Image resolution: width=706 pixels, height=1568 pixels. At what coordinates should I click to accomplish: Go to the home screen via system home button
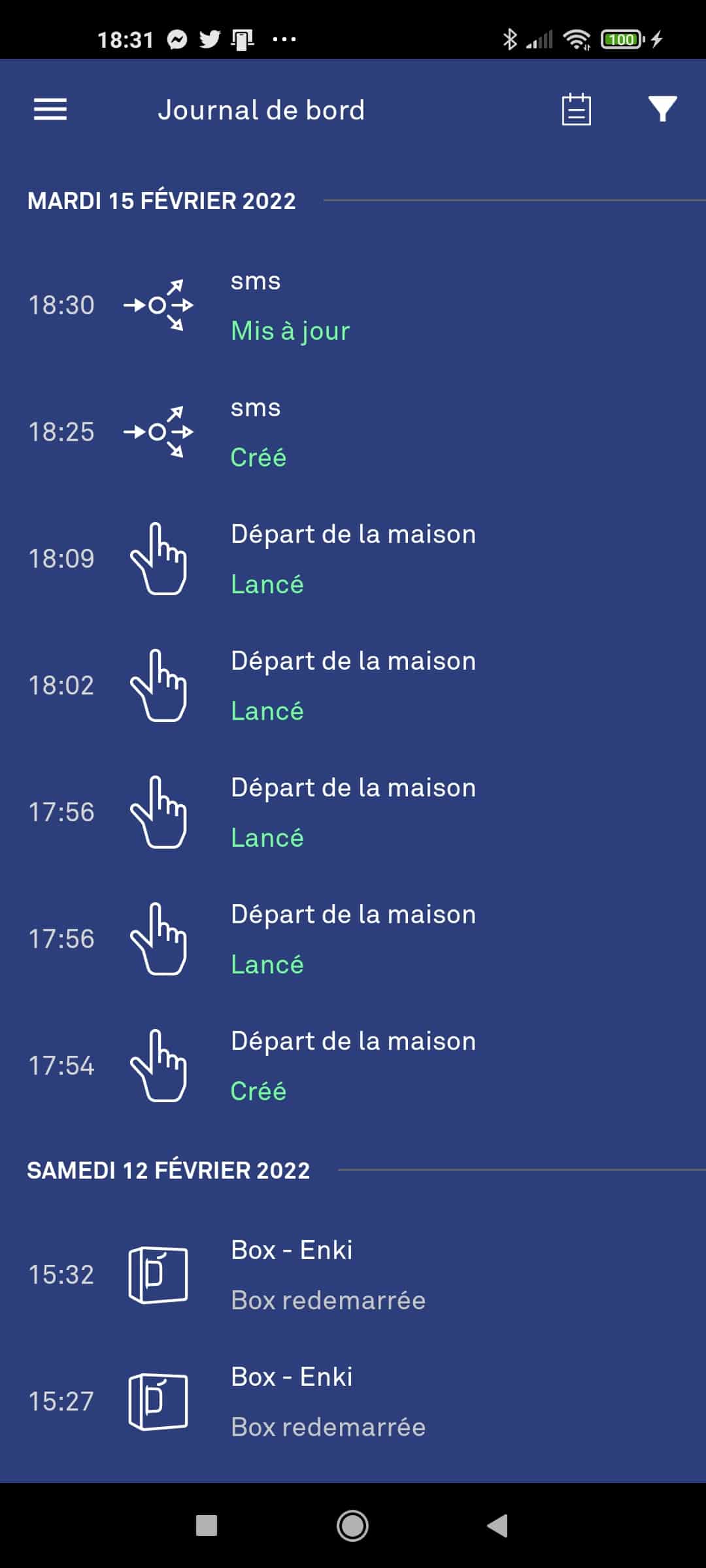[x=352, y=1526]
